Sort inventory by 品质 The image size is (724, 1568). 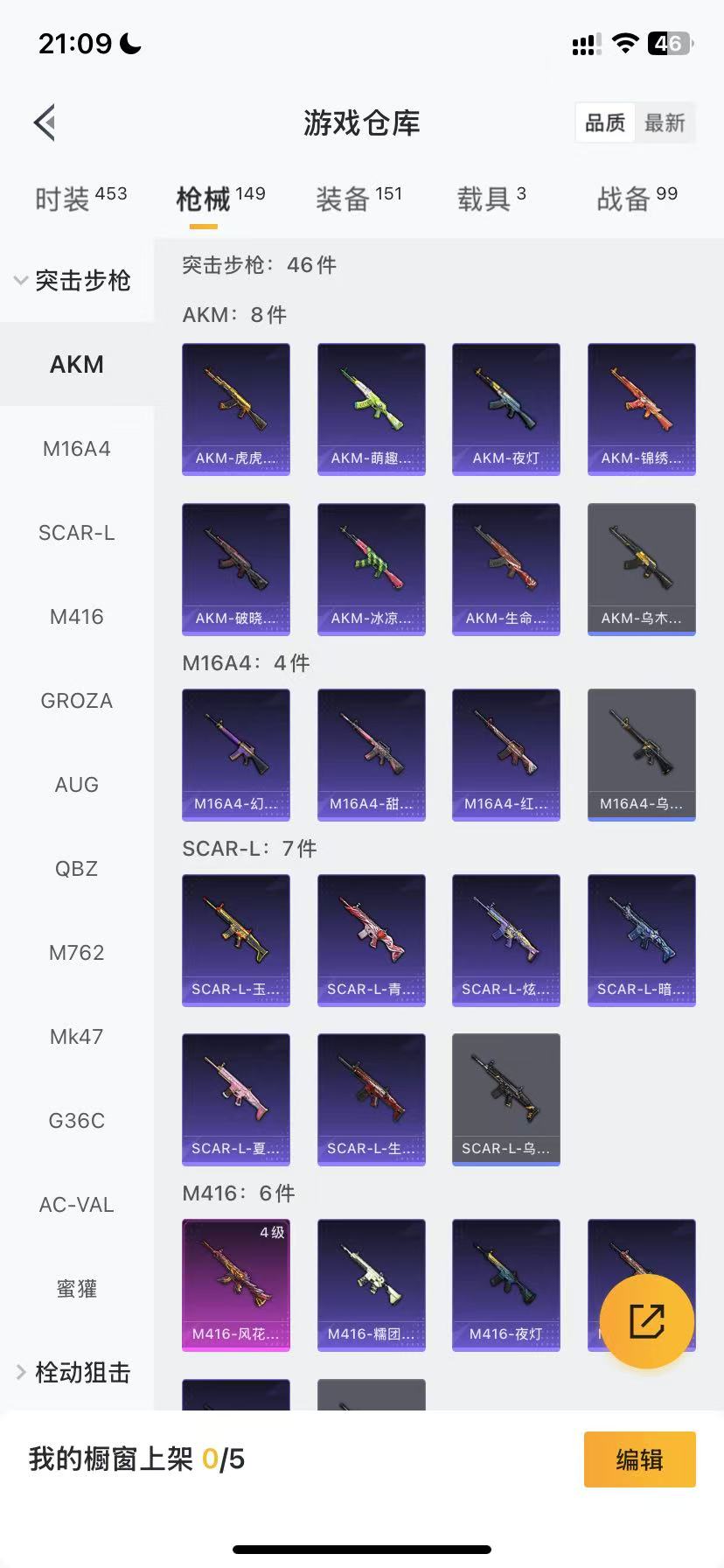coord(605,122)
